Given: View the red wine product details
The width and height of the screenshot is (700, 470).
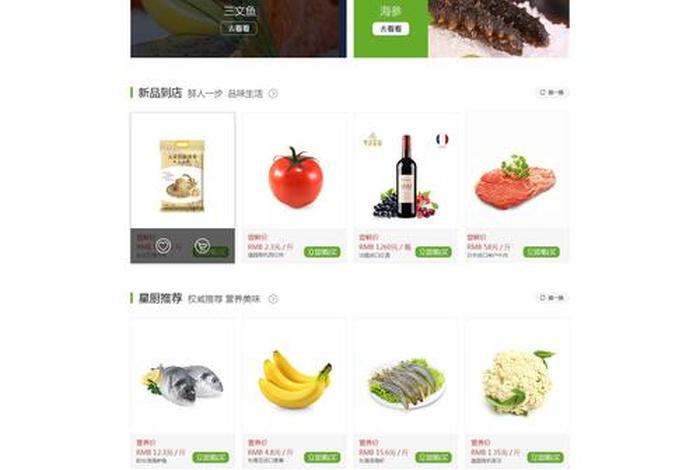Looking at the screenshot, I should 406,177.
